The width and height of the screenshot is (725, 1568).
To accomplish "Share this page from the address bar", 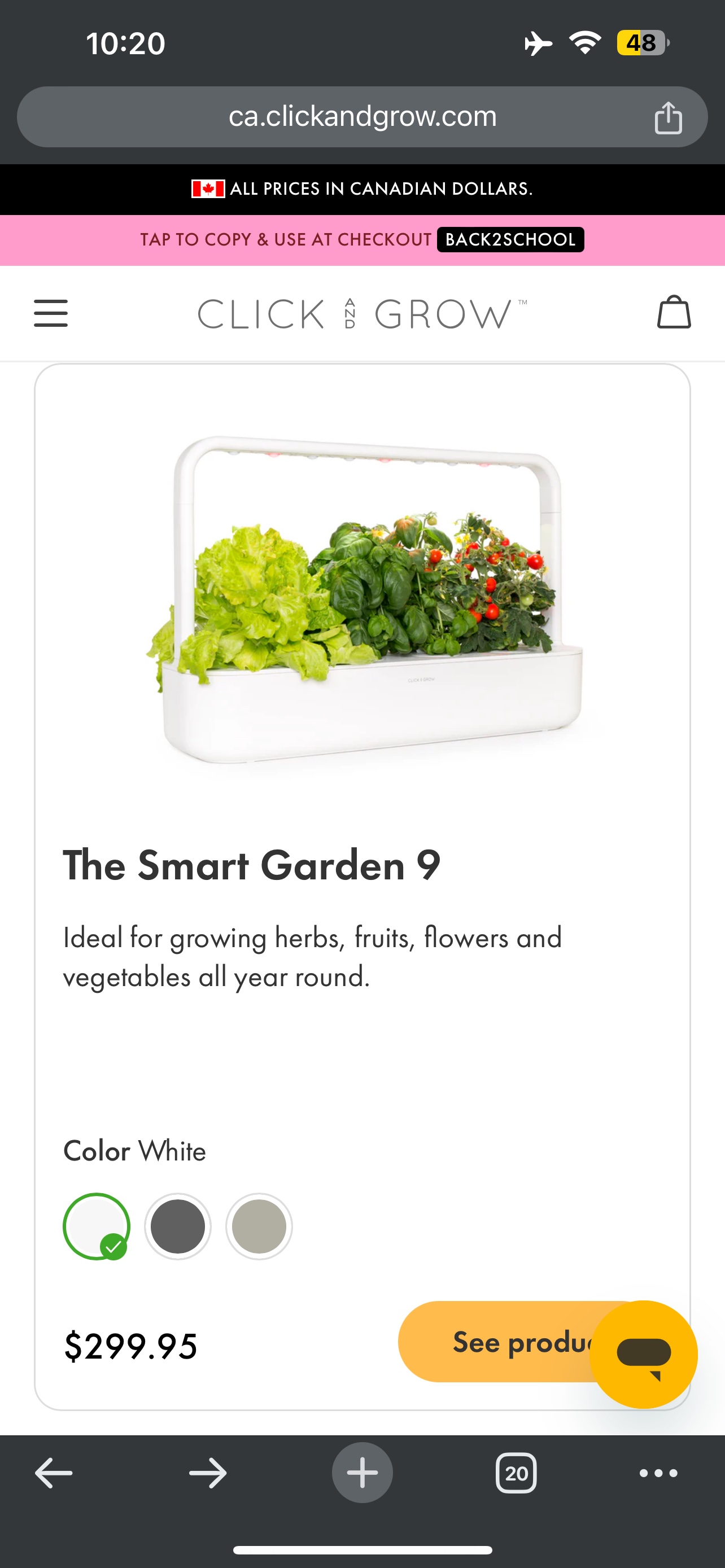I will pyautogui.click(x=668, y=117).
